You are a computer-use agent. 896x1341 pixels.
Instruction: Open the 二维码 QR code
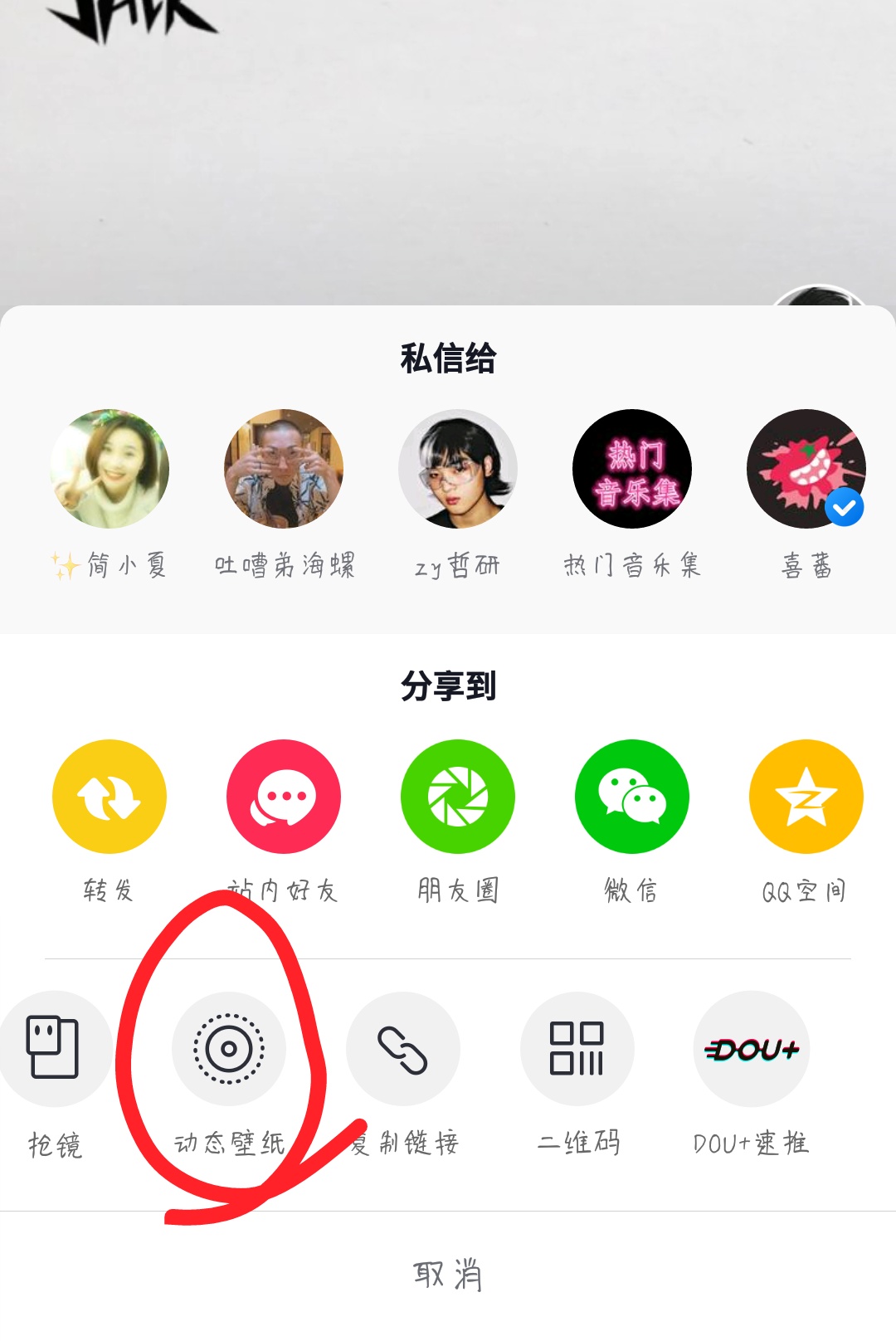click(577, 1049)
